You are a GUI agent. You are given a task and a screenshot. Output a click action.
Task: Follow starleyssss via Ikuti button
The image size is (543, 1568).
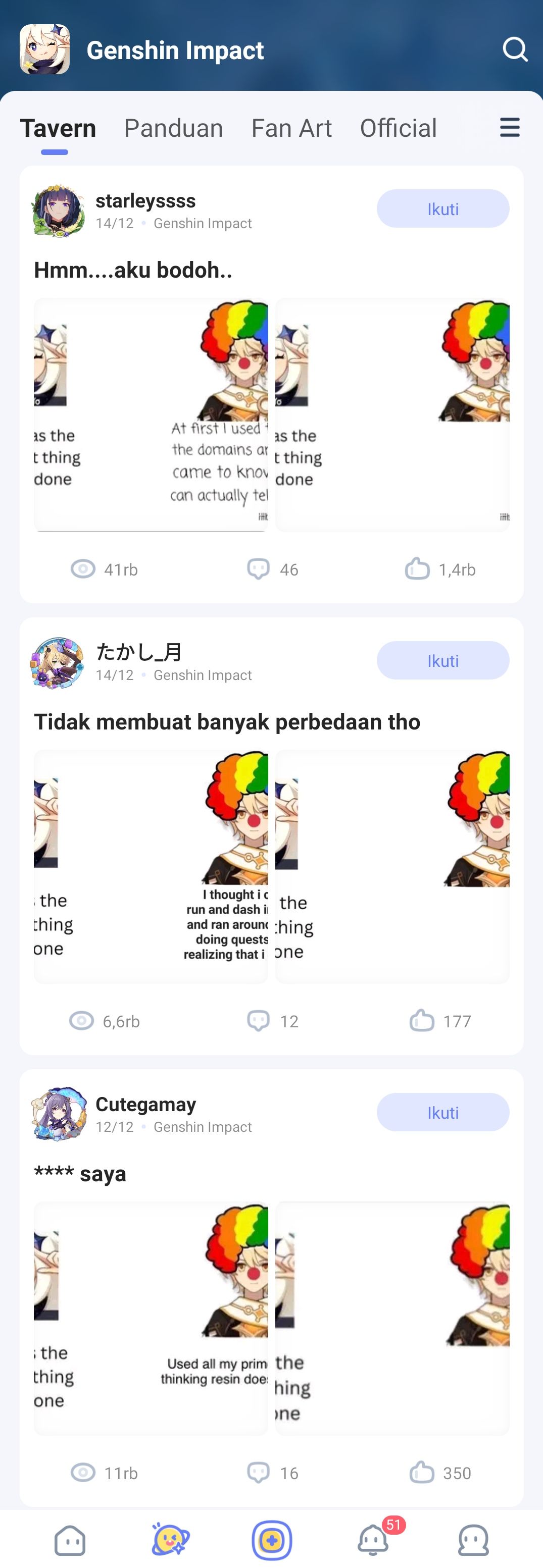(x=442, y=208)
